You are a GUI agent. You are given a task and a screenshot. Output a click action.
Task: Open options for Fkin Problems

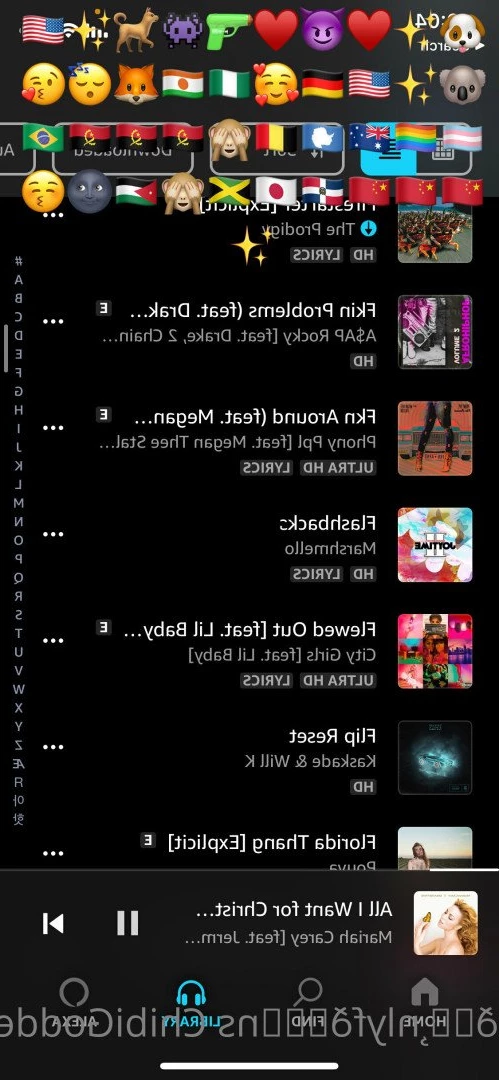point(53,322)
